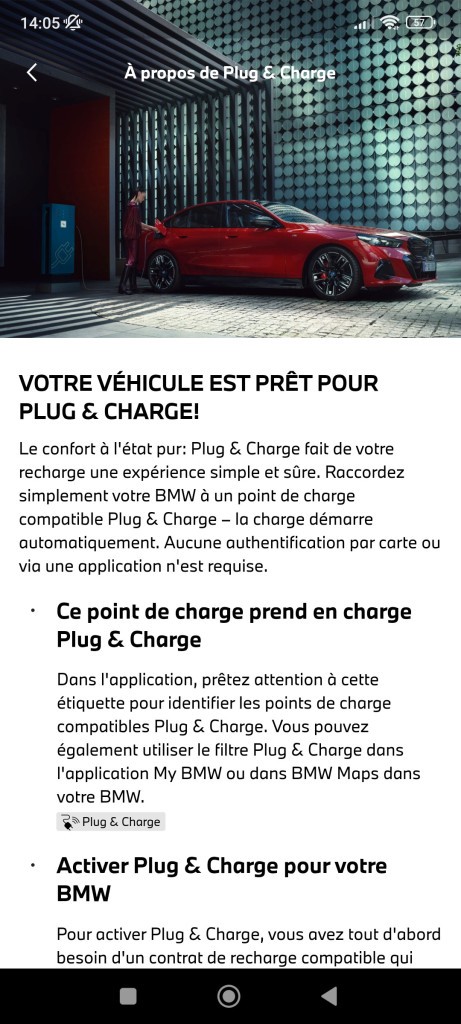This screenshot has height=1024, width=461.
Task: Open the recent apps view
Action: click(x=129, y=996)
